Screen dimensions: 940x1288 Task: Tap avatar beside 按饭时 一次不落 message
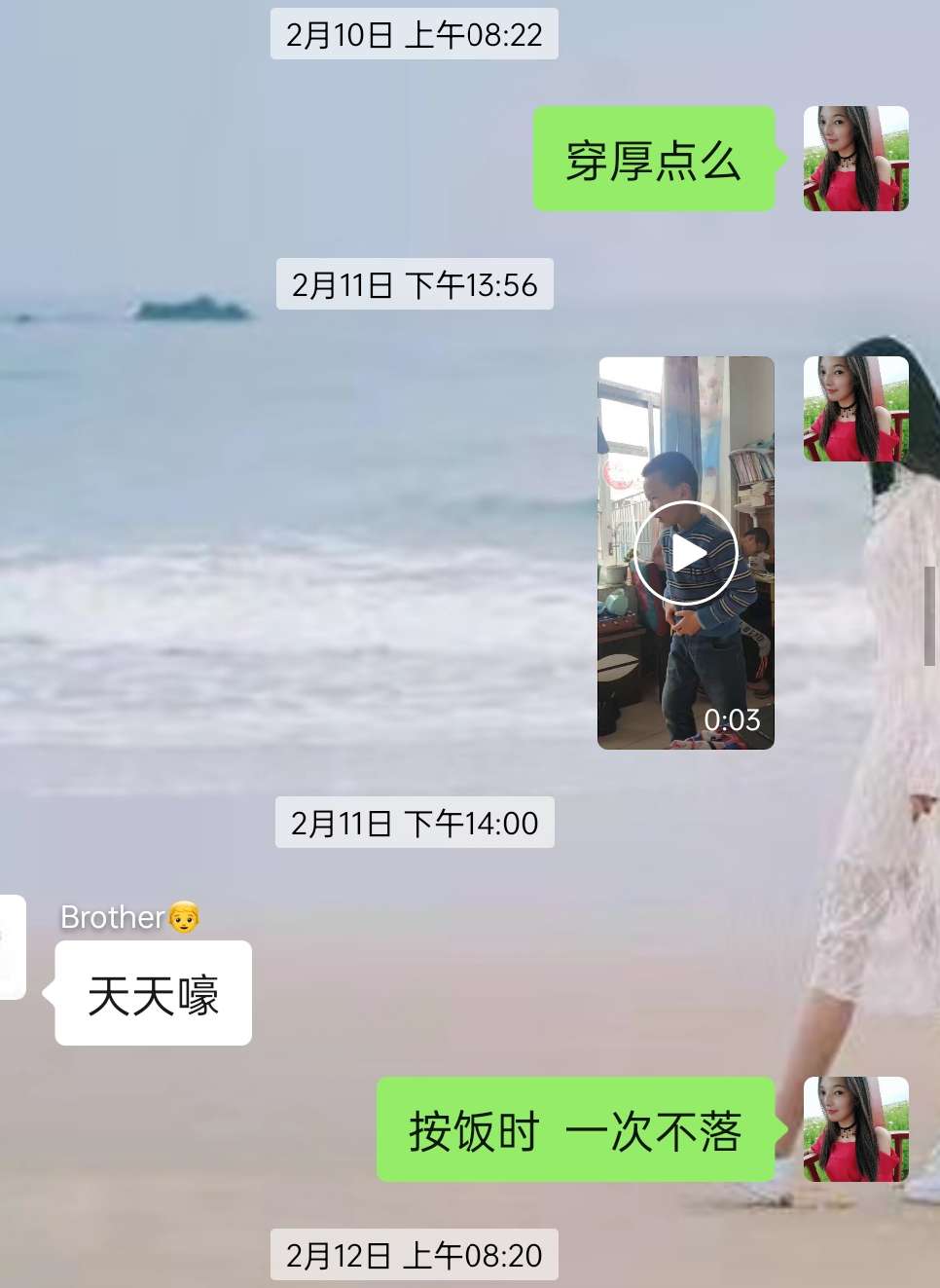(855, 1129)
